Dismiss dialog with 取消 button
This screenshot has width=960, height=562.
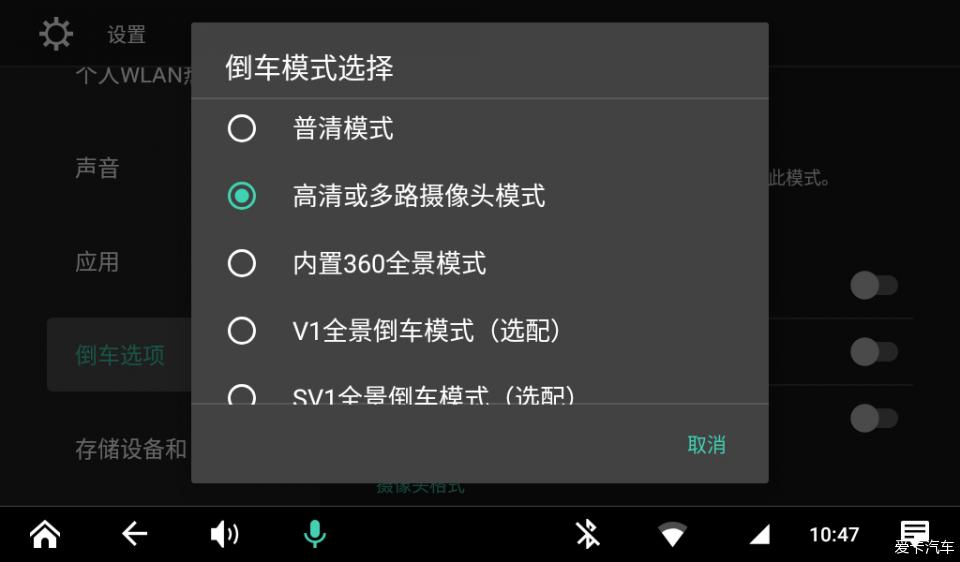pyautogui.click(x=706, y=445)
